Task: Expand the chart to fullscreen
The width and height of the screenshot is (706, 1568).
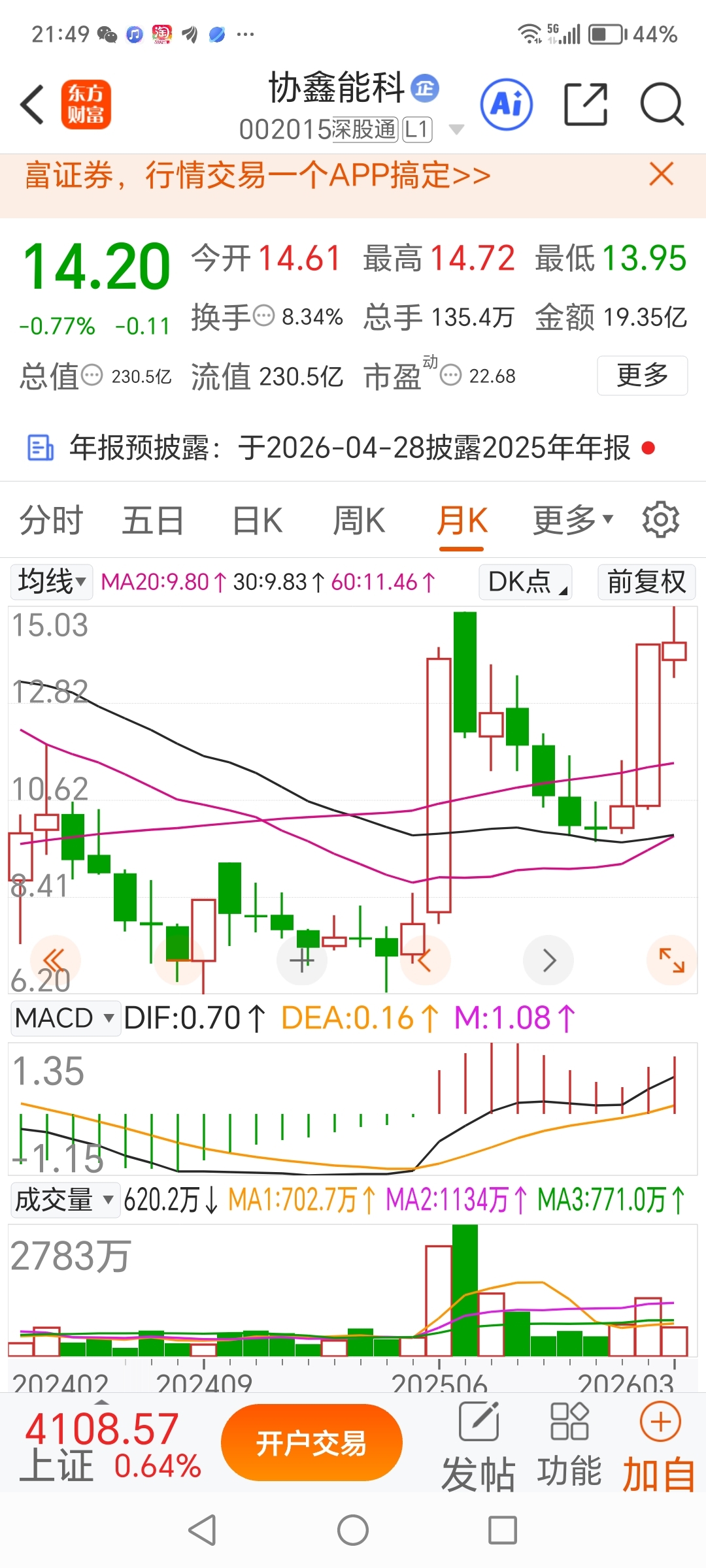Action: click(671, 960)
